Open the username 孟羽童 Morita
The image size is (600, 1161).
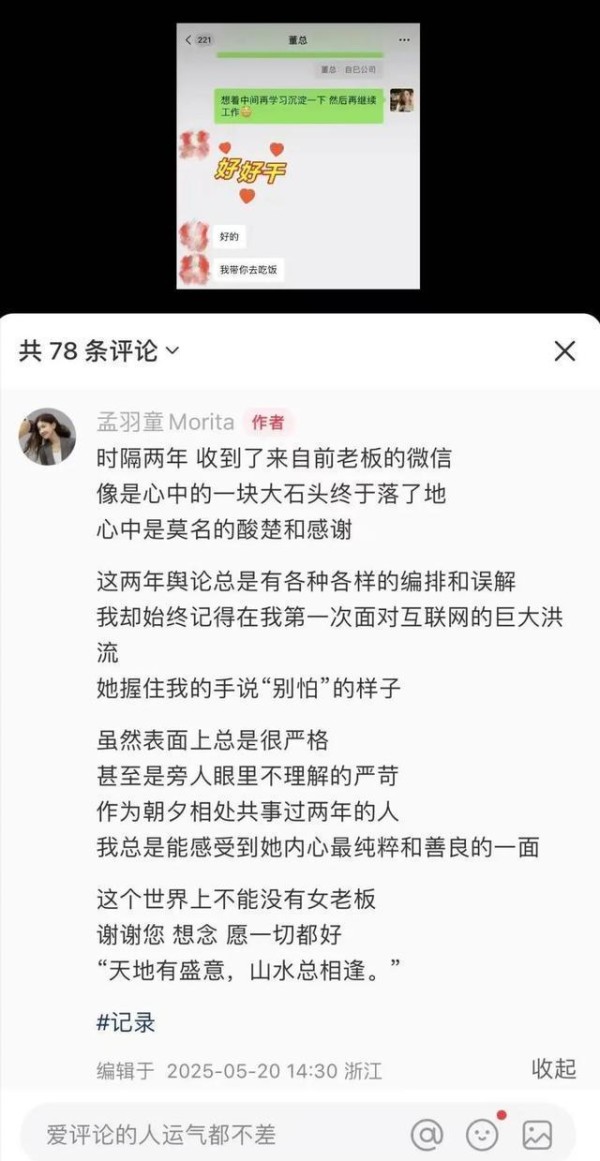click(x=165, y=422)
